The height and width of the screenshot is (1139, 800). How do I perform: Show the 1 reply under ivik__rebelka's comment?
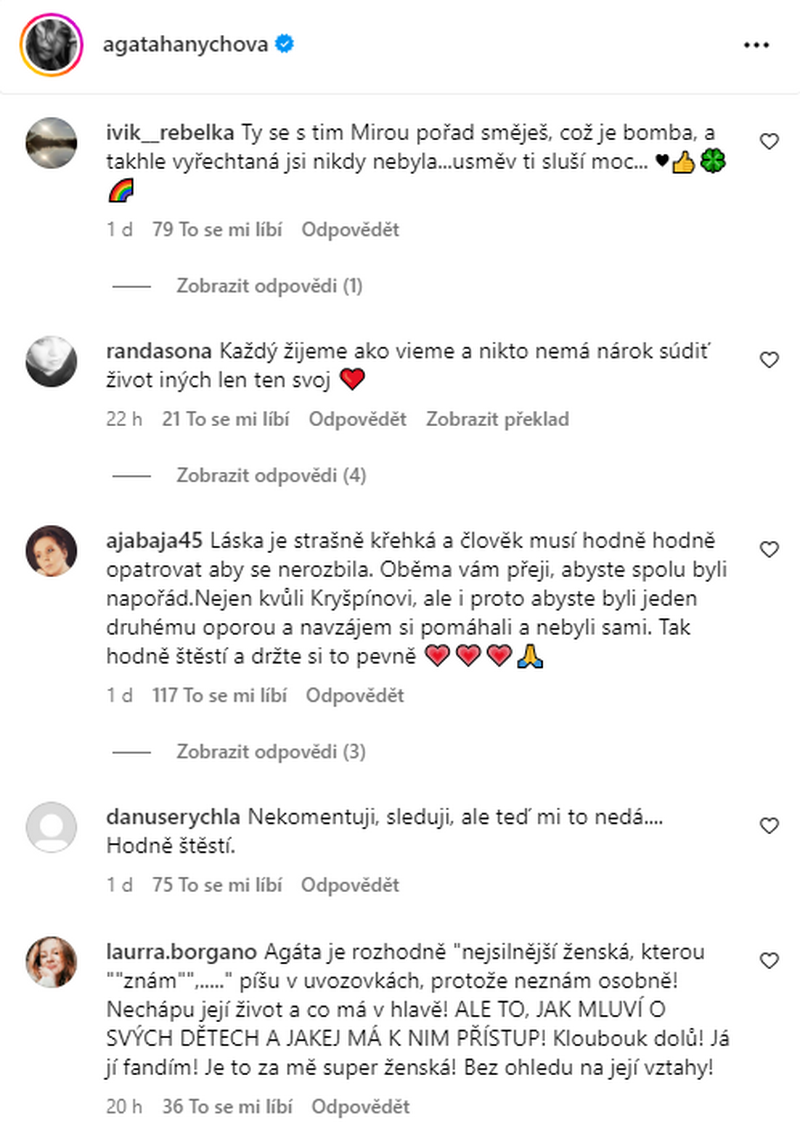269,286
